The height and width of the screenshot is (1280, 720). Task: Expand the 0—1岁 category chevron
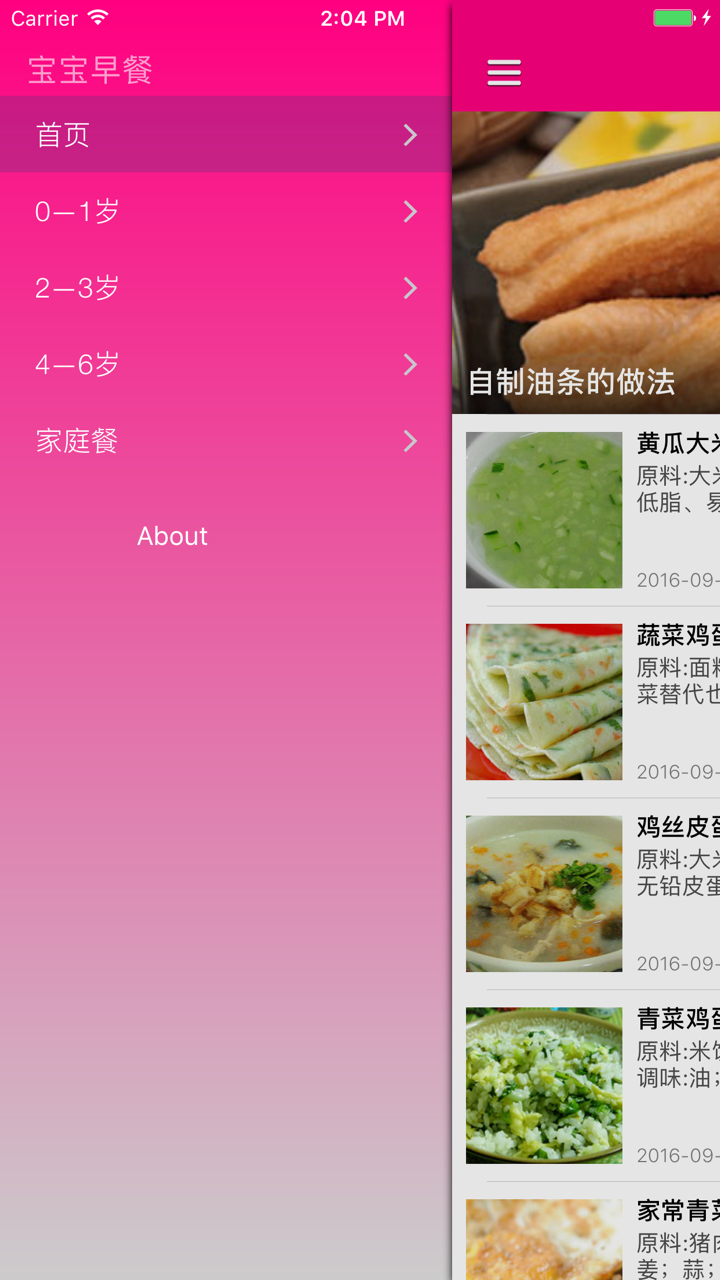click(x=409, y=211)
